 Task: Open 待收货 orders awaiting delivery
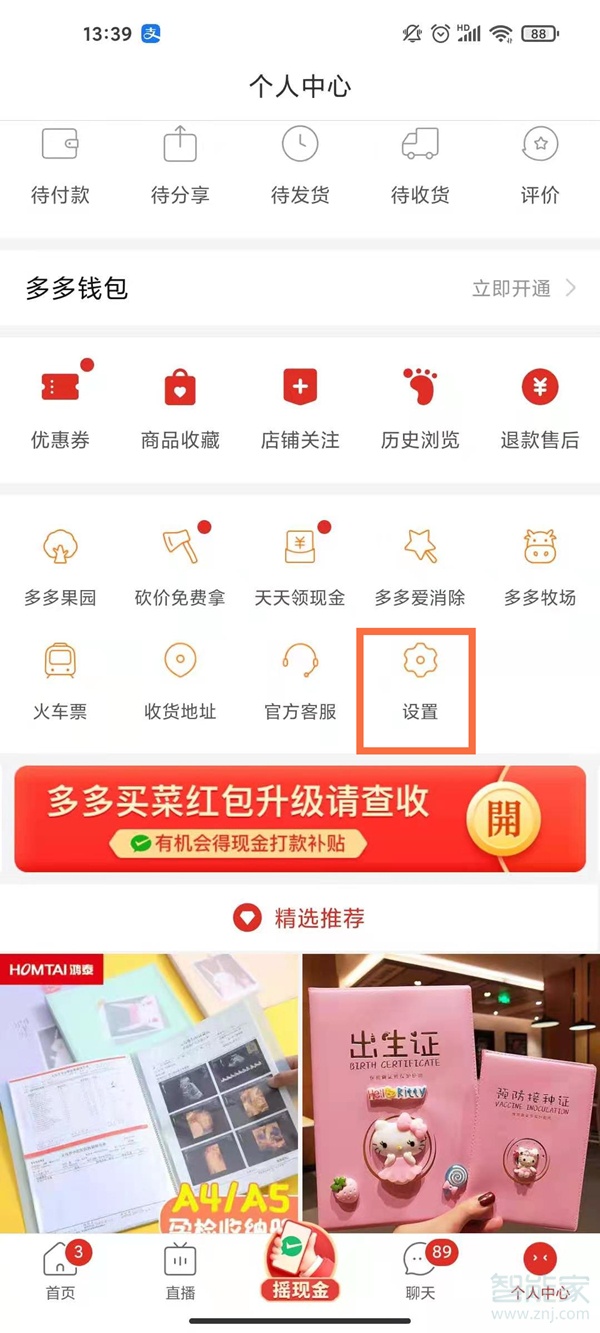point(420,165)
